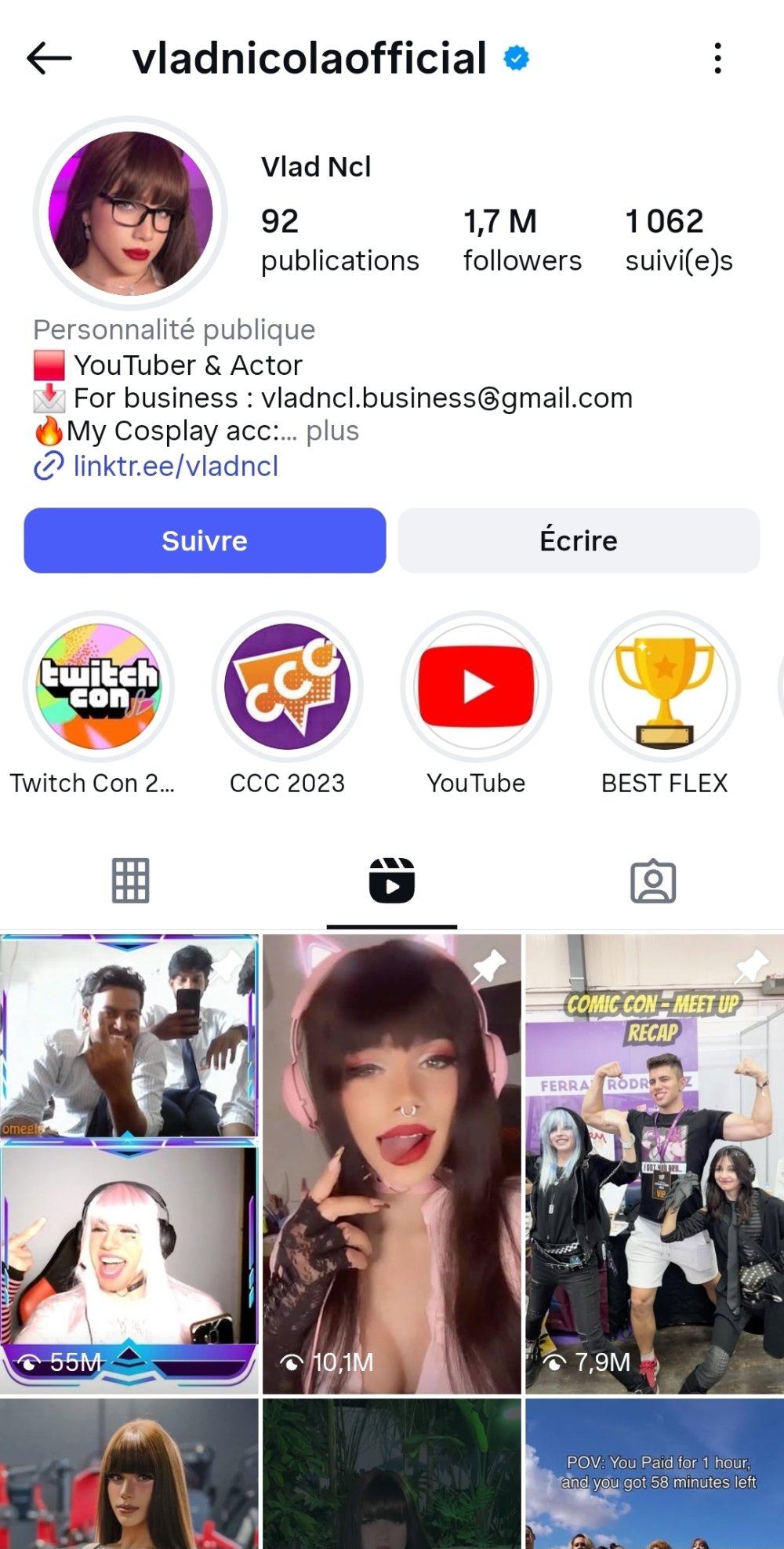Switch to the tagged photos tab
This screenshot has width=784, height=1549.
coord(653,881)
